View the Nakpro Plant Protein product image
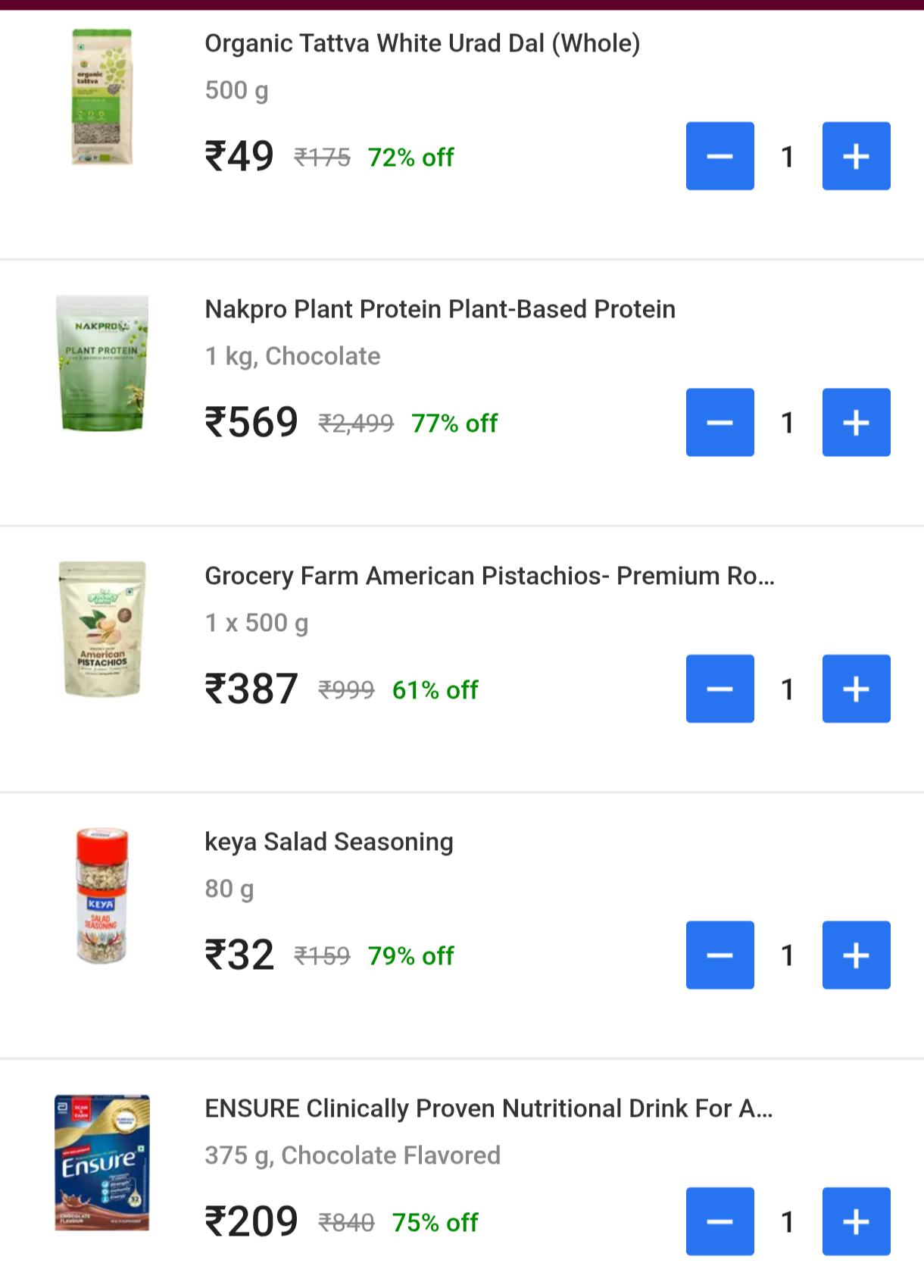The width and height of the screenshot is (924, 1288). (102, 364)
